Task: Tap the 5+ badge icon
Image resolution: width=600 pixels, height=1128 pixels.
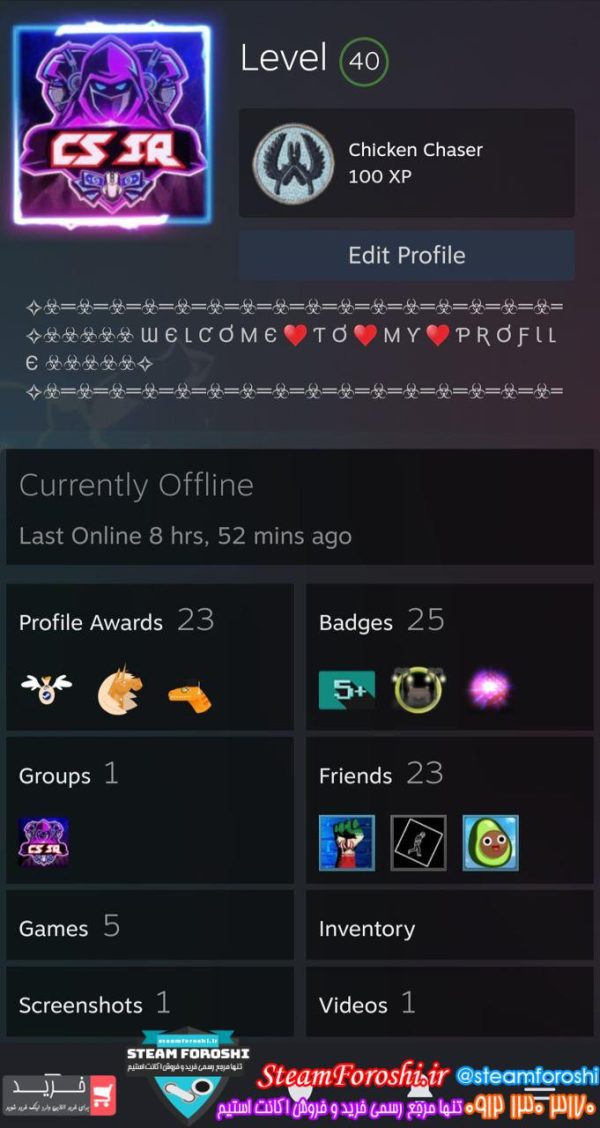Action: 346,690
